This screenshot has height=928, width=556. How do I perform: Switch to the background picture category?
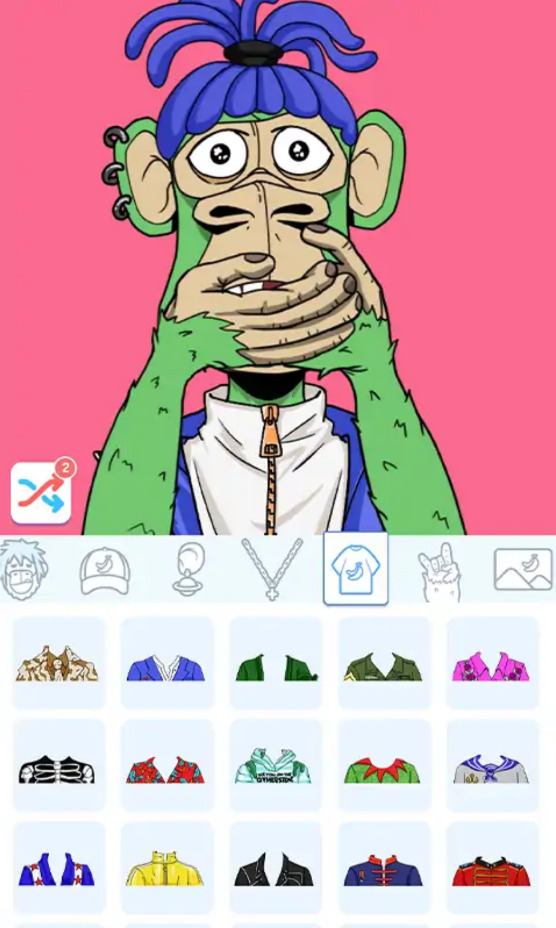pyautogui.click(x=523, y=569)
